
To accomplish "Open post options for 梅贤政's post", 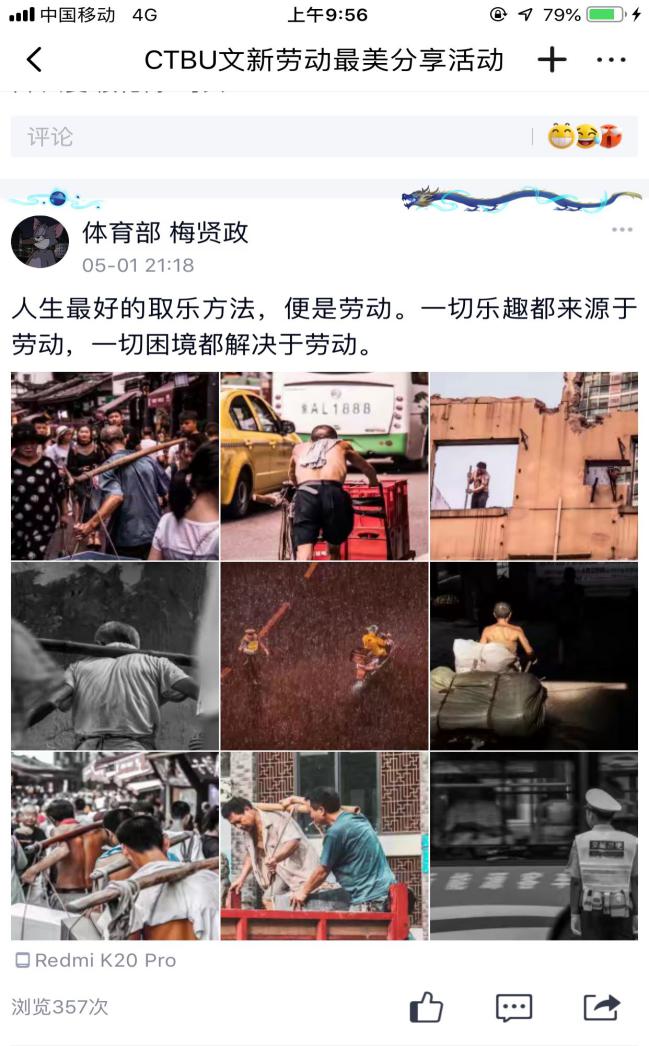I will pos(622,230).
